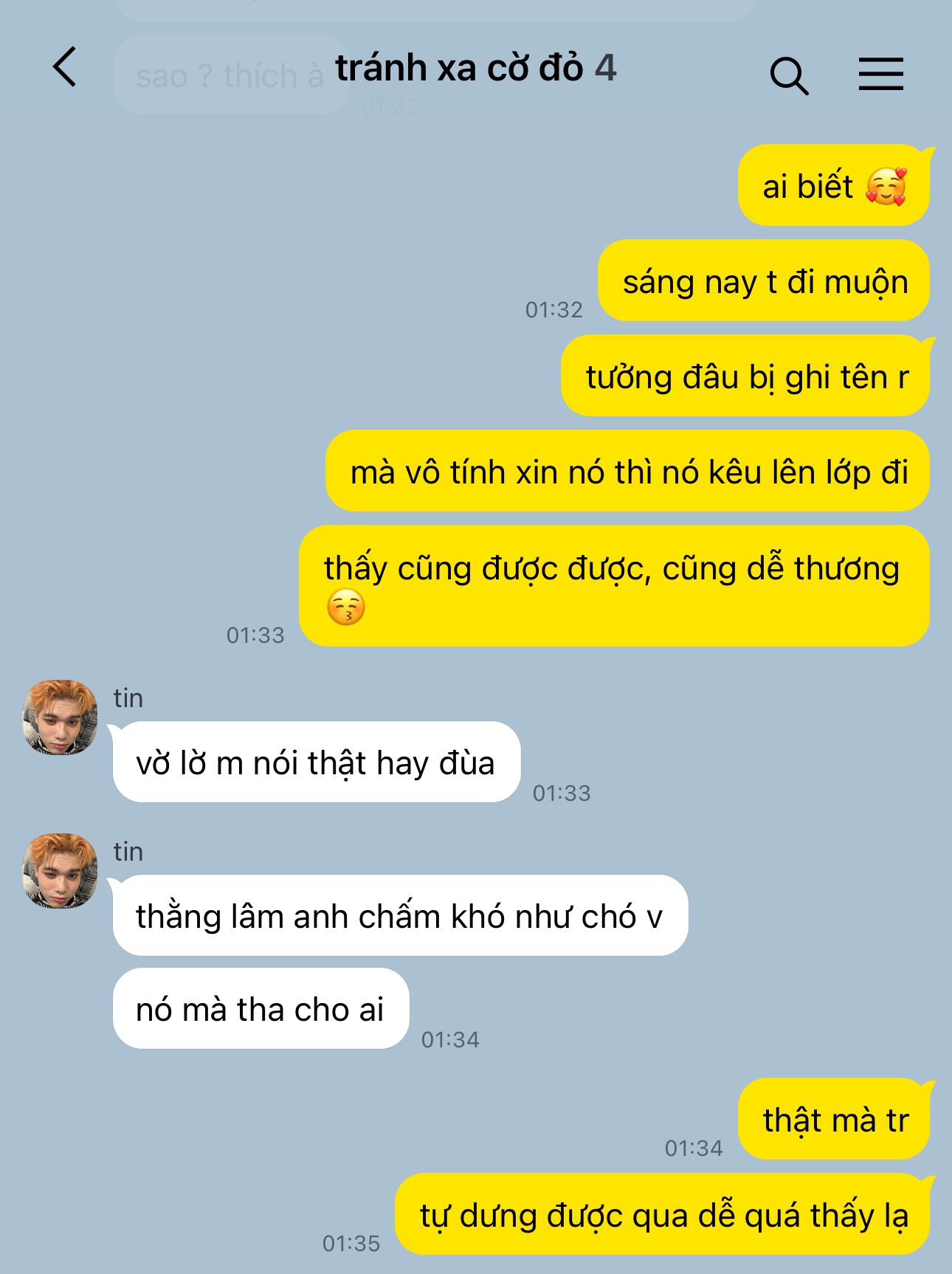Open the chat room hamburger menu
Image resolution: width=952 pixels, height=1274 pixels.
(x=880, y=75)
